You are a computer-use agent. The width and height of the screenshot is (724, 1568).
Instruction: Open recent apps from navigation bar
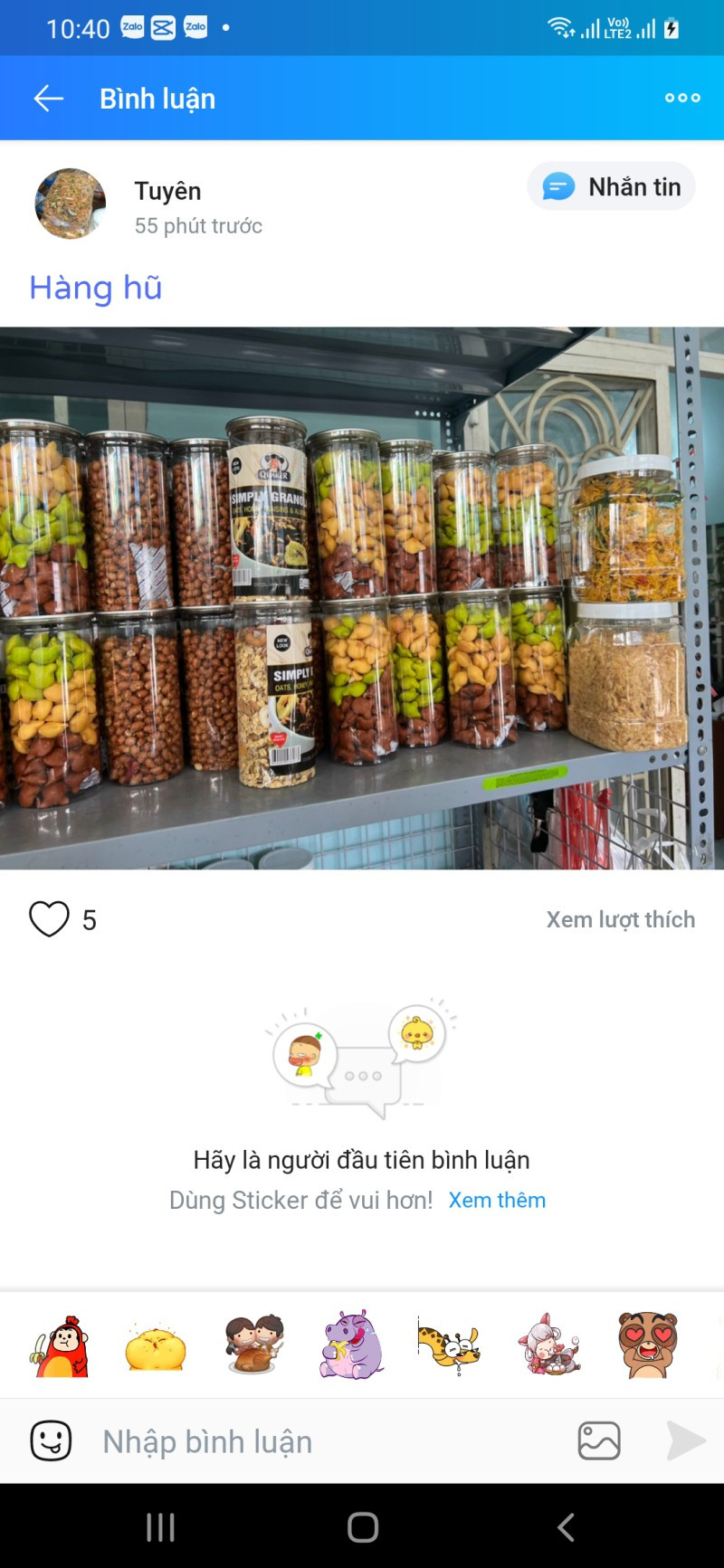click(160, 1527)
